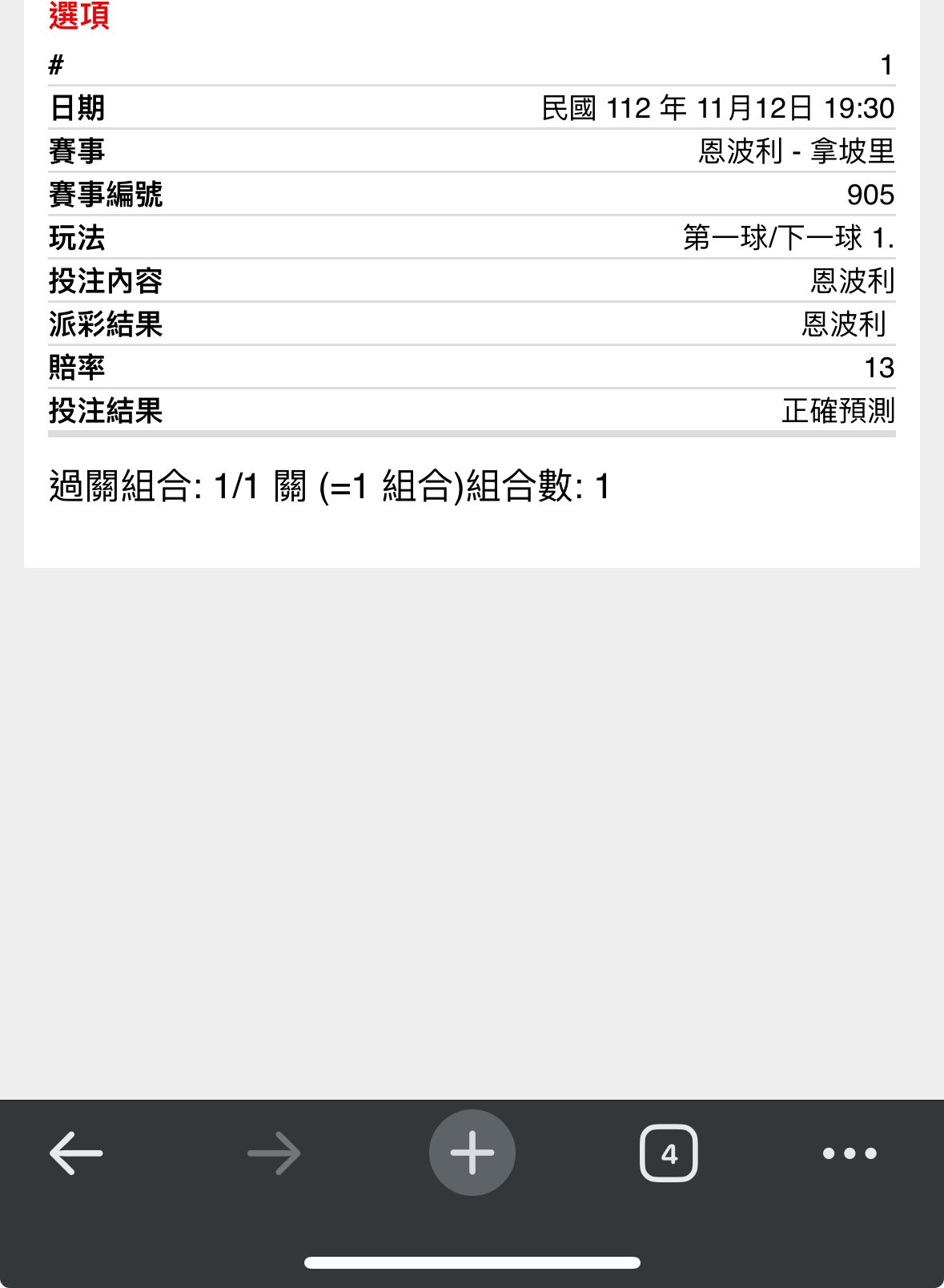944x1288 pixels.
Task: Open a new browser tab
Action: (x=472, y=1153)
